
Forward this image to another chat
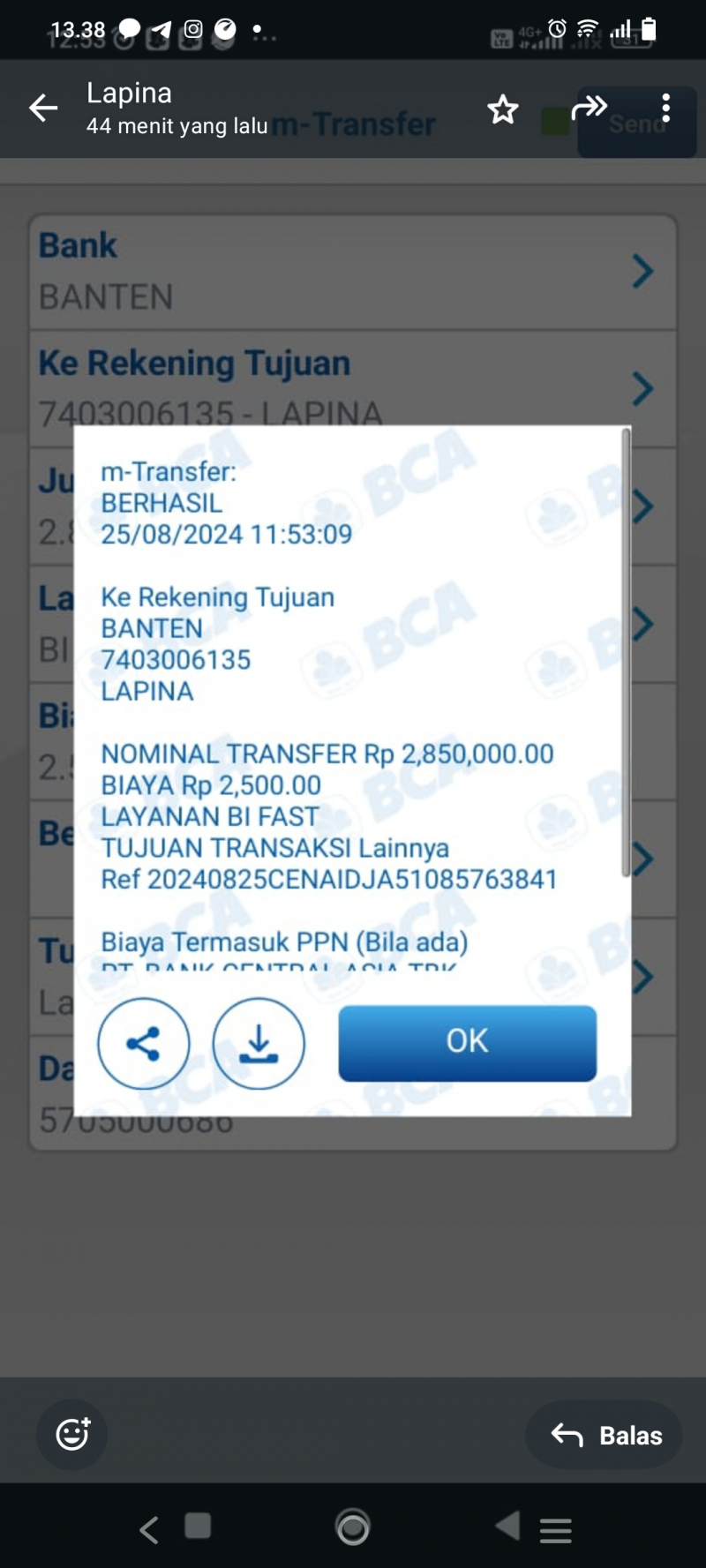coord(589,109)
